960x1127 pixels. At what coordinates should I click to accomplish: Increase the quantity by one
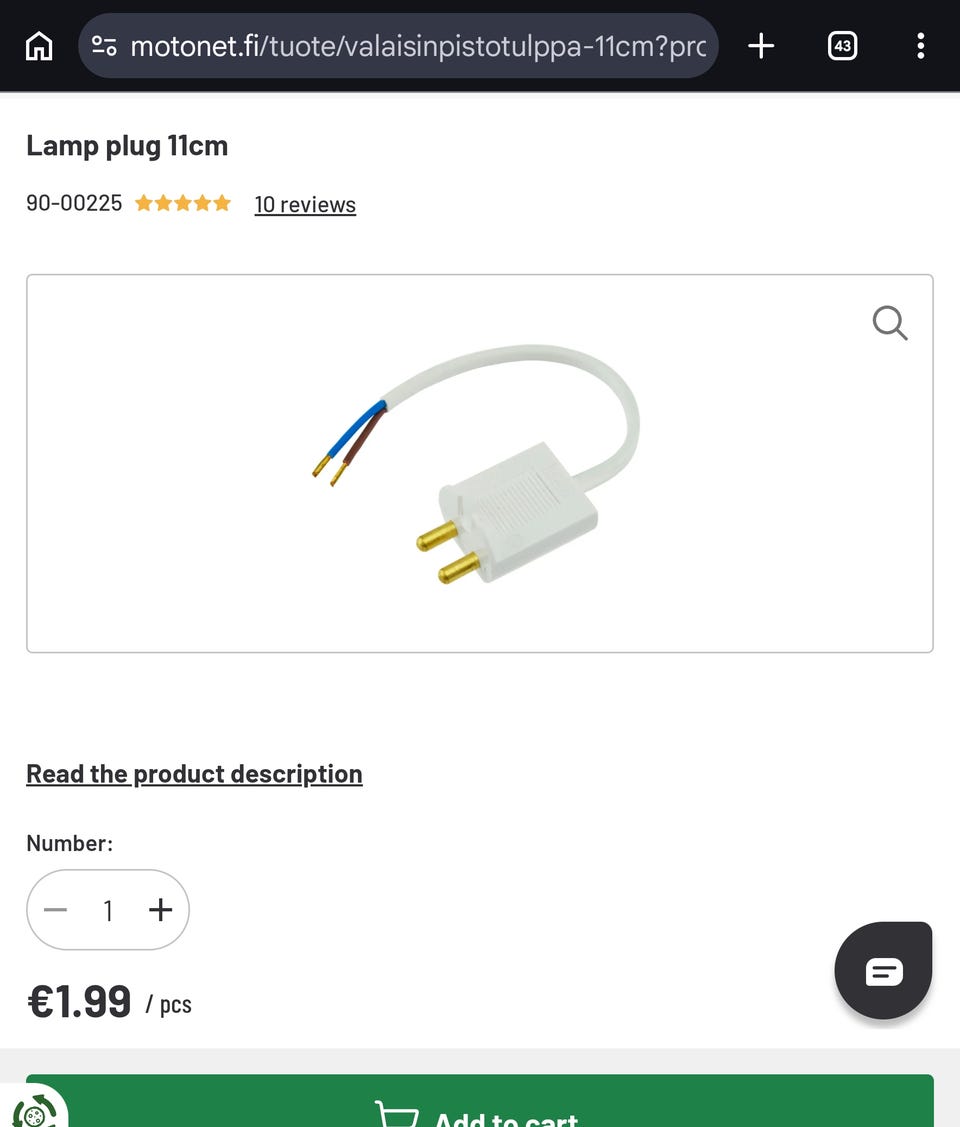coord(160,910)
